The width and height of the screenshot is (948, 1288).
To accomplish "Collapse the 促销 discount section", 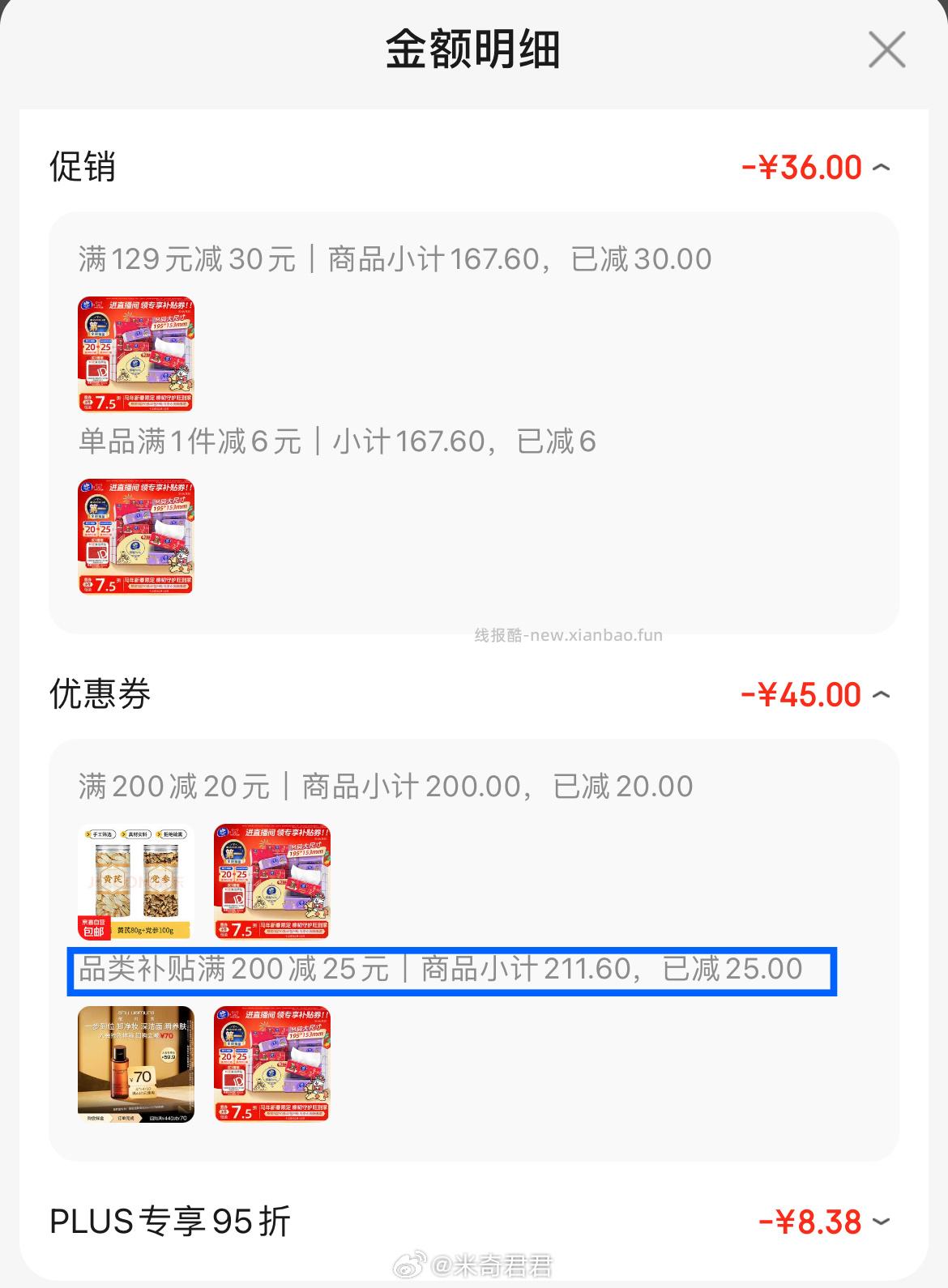I will click(881, 168).
